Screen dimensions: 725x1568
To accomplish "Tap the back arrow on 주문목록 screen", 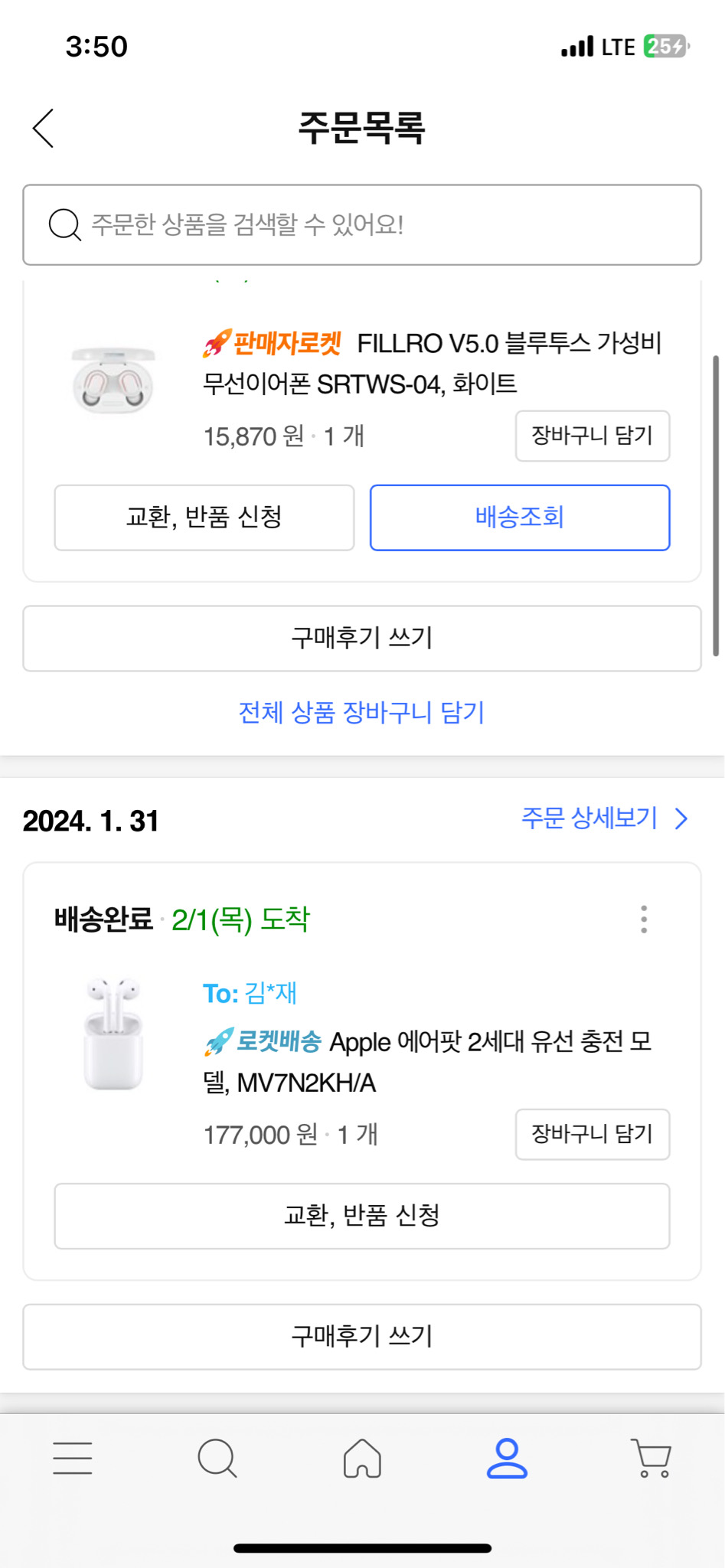I will click(42, 128).
